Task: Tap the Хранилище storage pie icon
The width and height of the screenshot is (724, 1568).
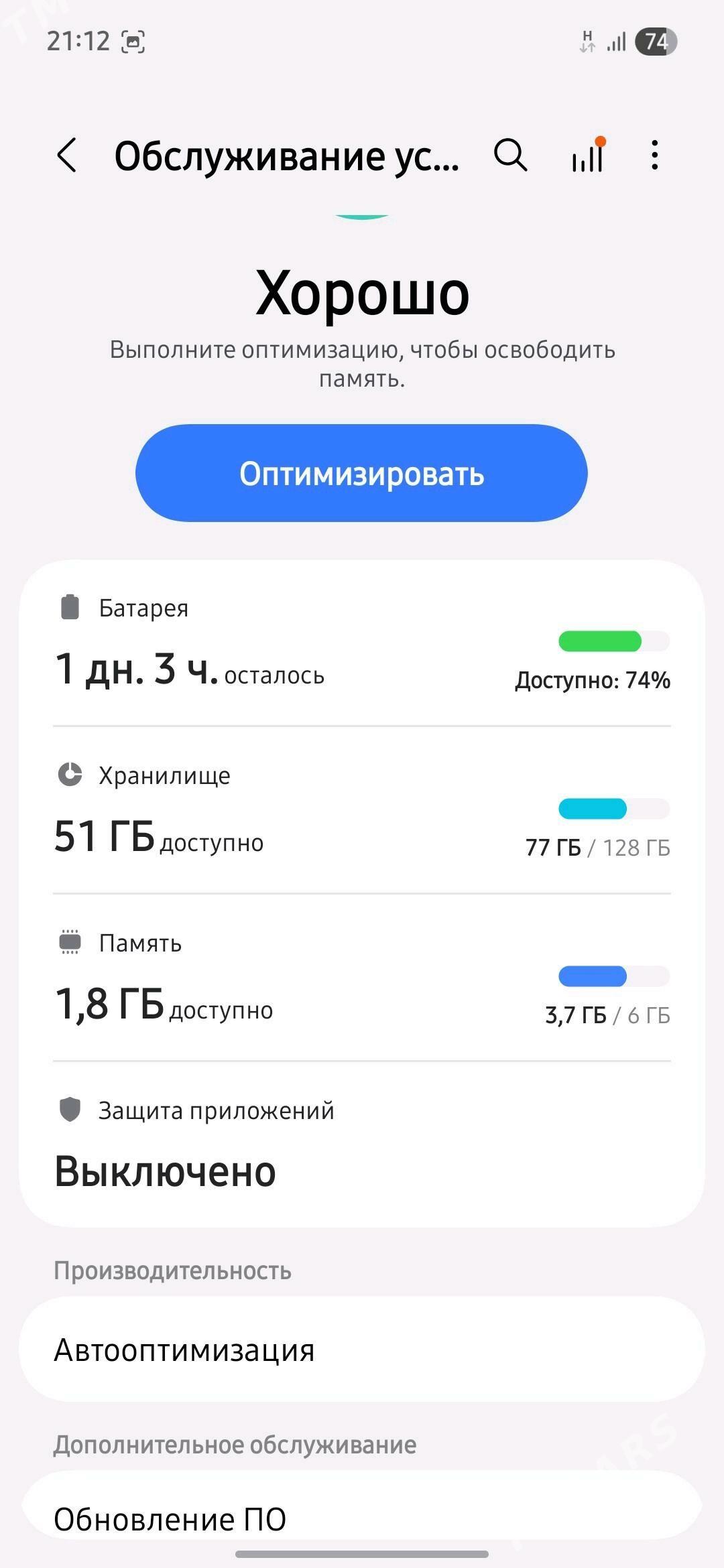Action: click(x=70, y=775)
